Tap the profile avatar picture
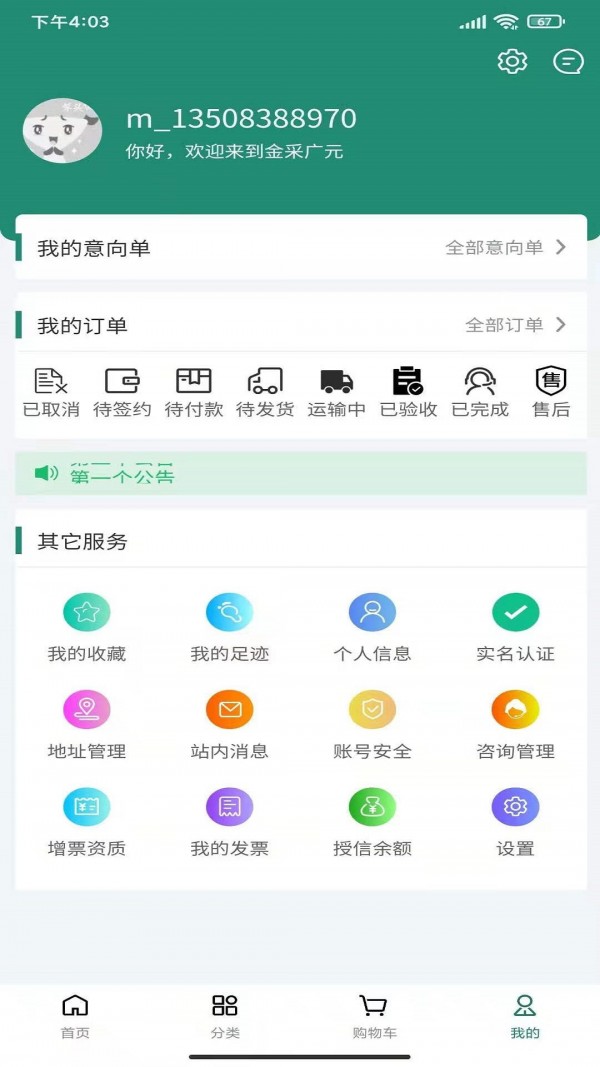 pos(62,131)
